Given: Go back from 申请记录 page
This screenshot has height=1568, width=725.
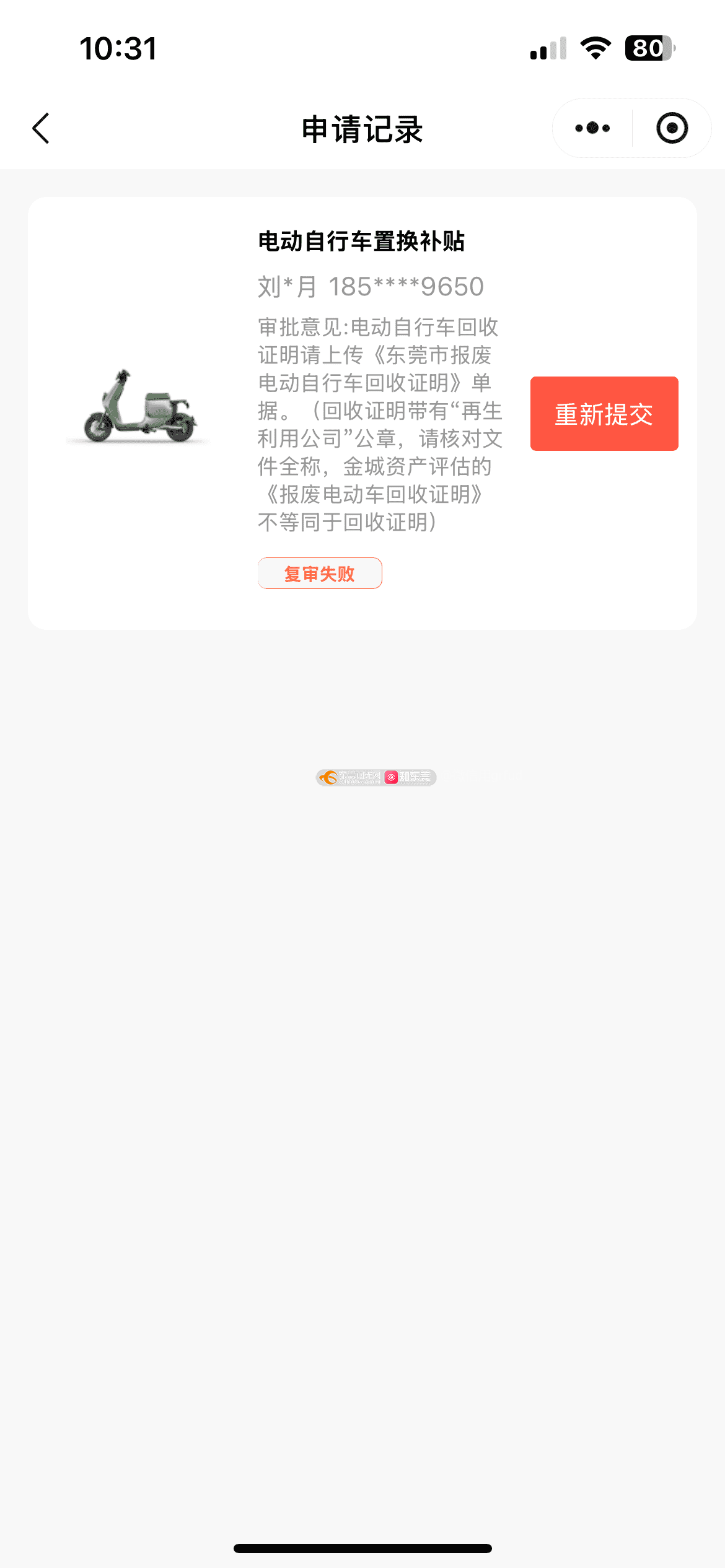Looking at the screenshot, I should [41, 129].
